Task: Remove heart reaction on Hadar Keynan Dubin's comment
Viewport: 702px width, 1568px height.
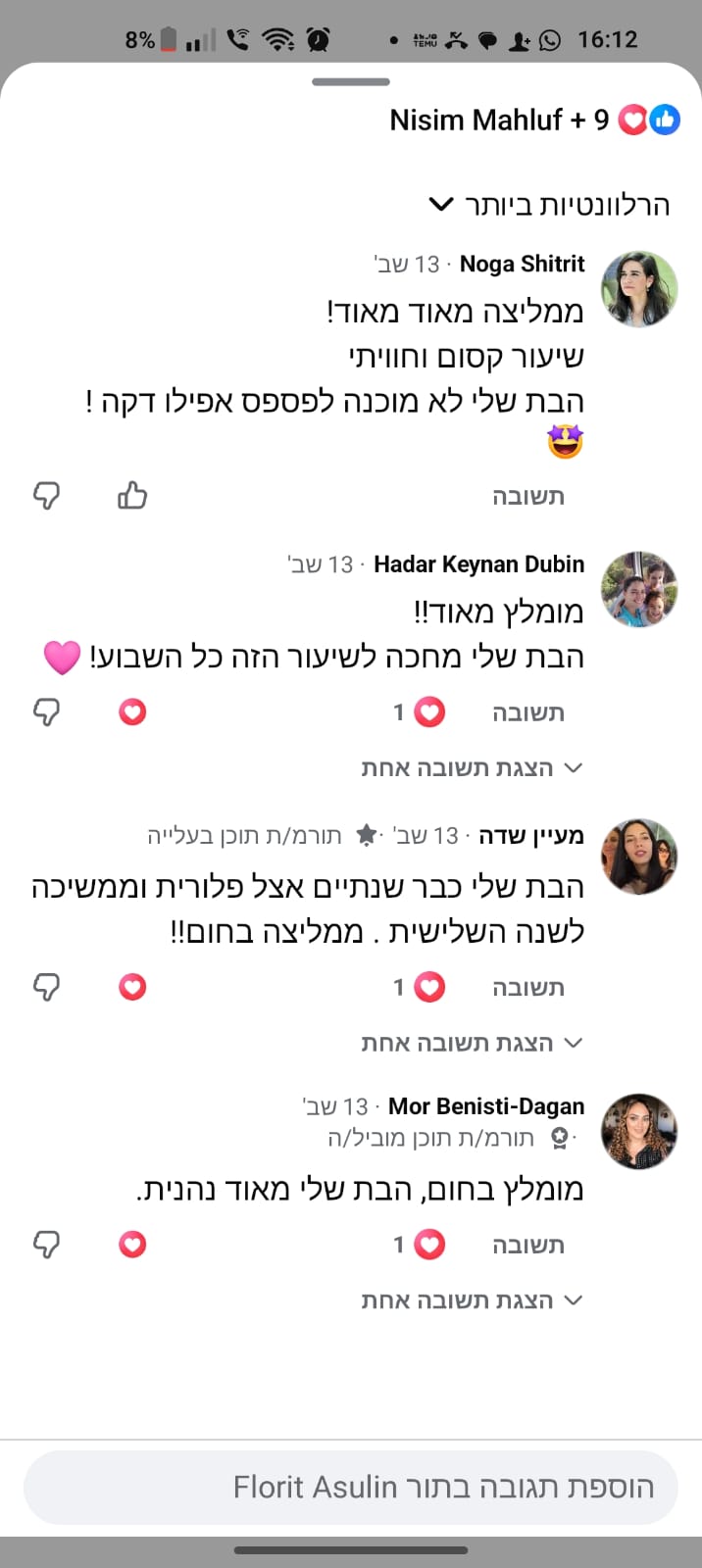Action: (x=132, y=712)
